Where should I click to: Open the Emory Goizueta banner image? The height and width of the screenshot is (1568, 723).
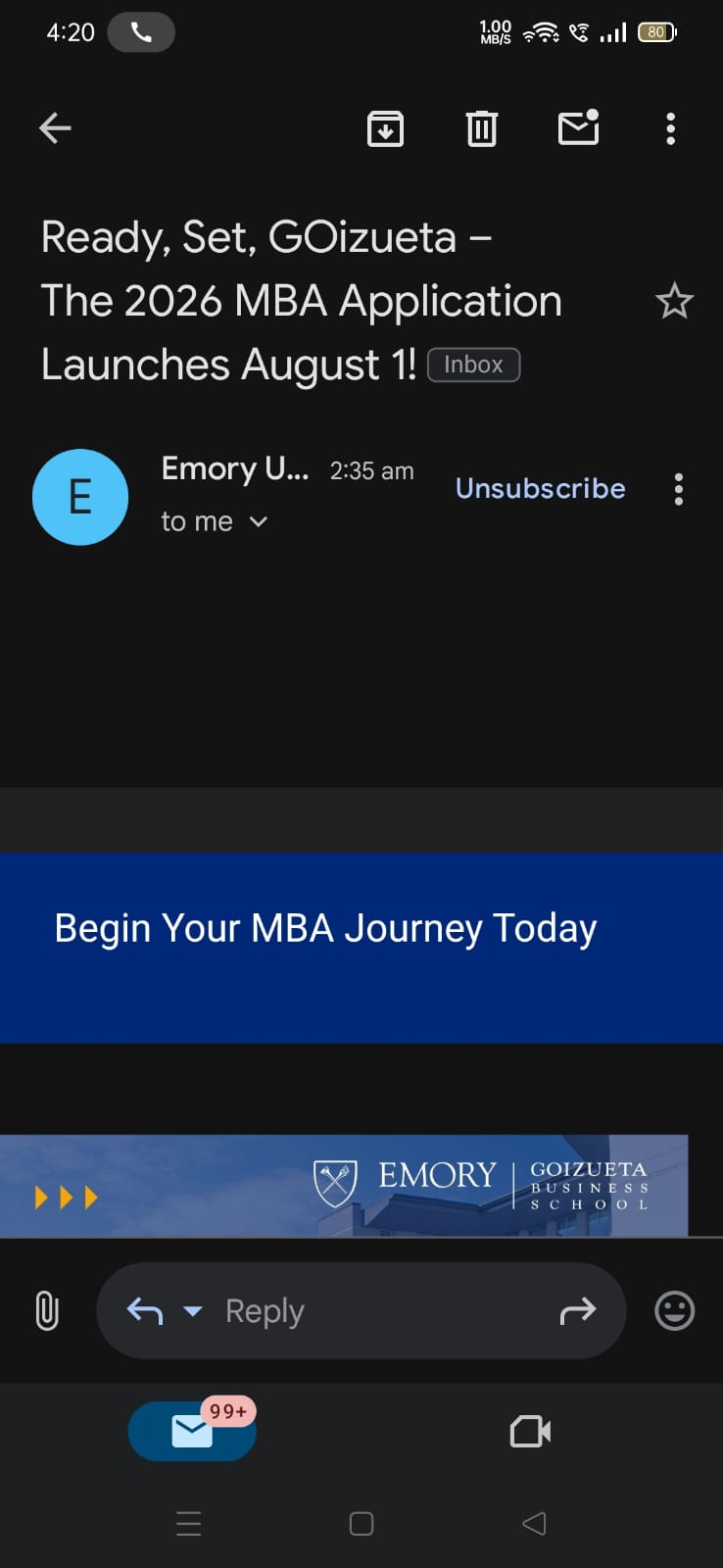tap(344, 1185)
